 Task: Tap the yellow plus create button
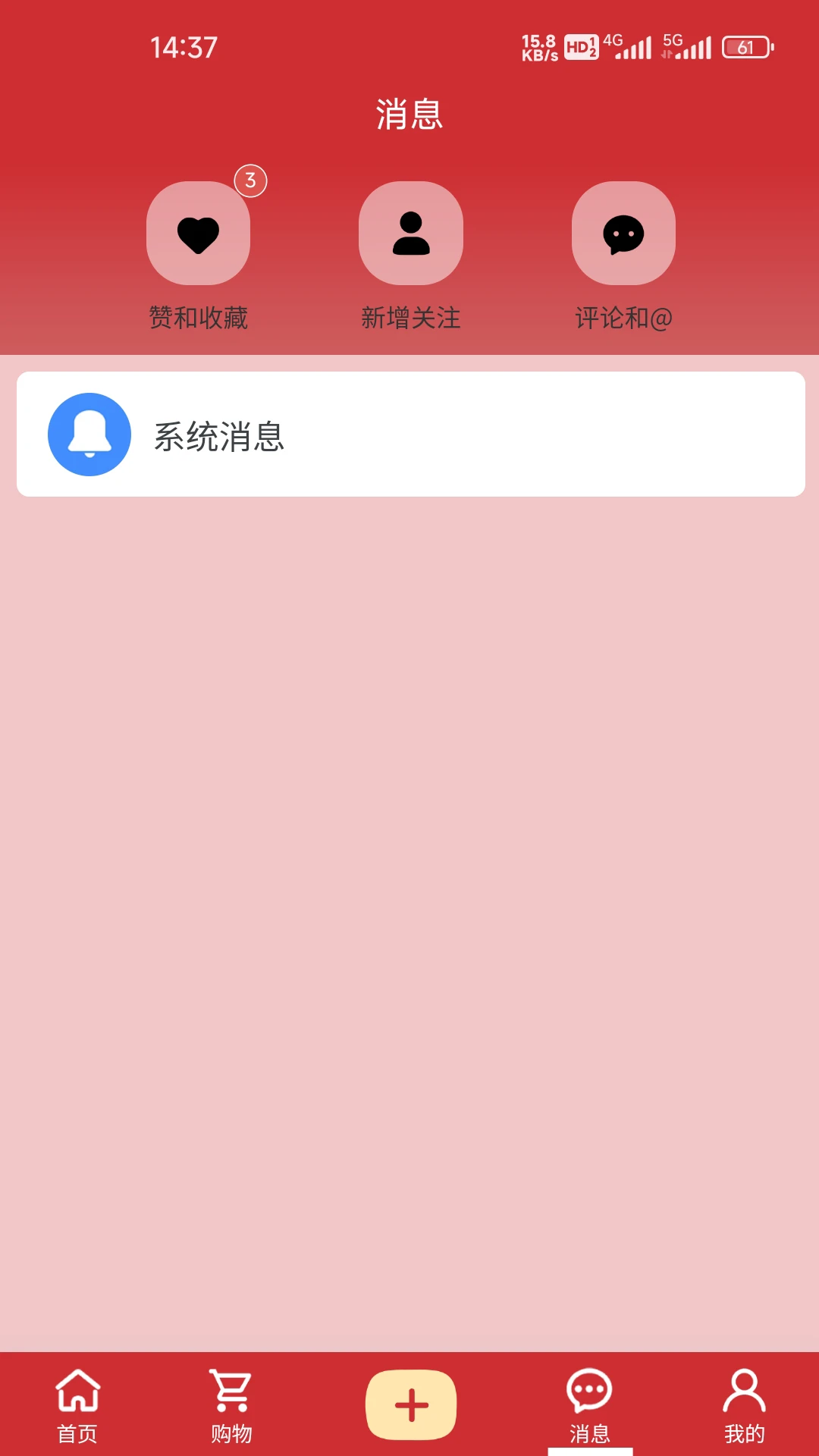point(410,1401)
